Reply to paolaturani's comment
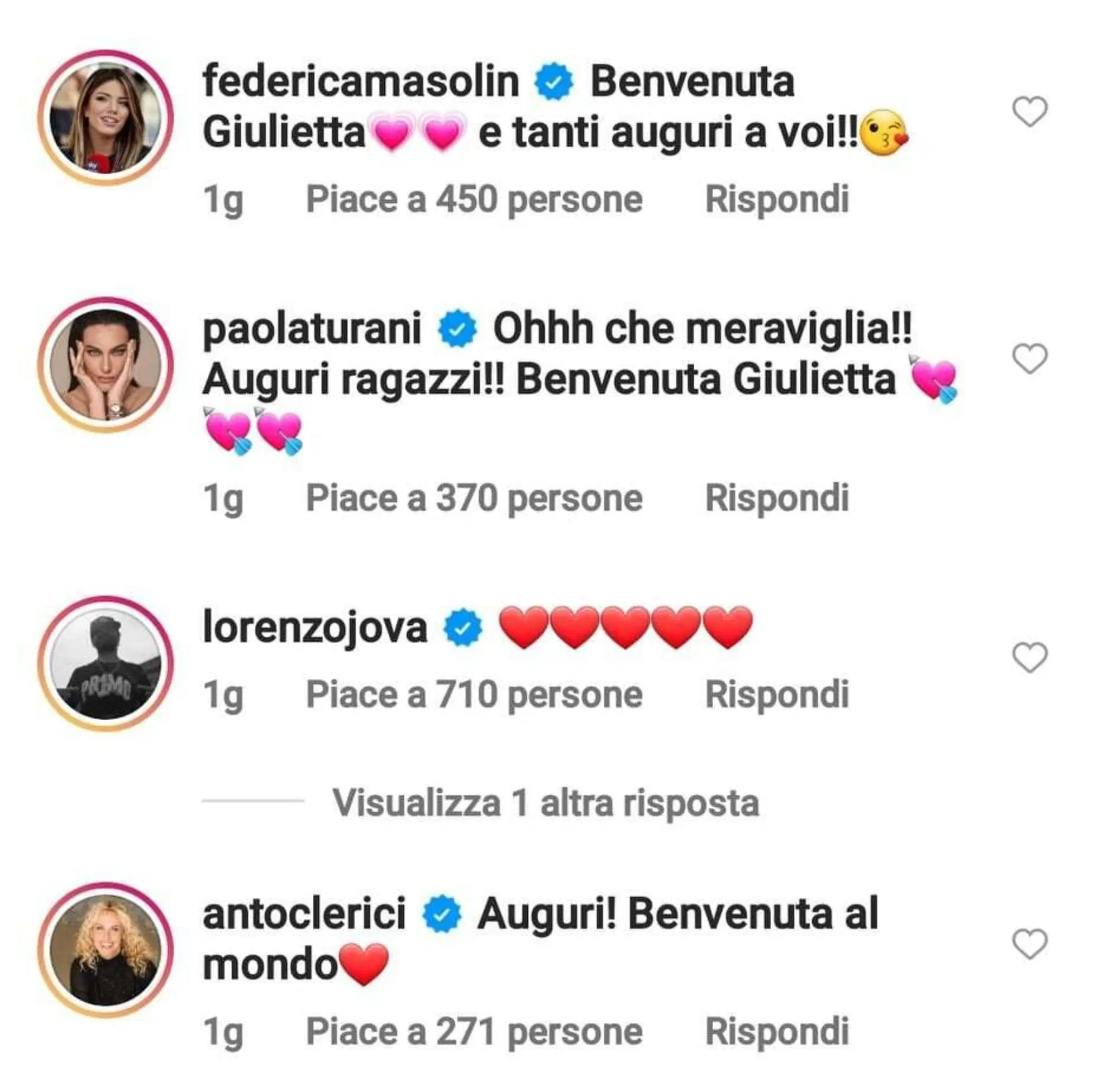 click(x=776, y=498)
